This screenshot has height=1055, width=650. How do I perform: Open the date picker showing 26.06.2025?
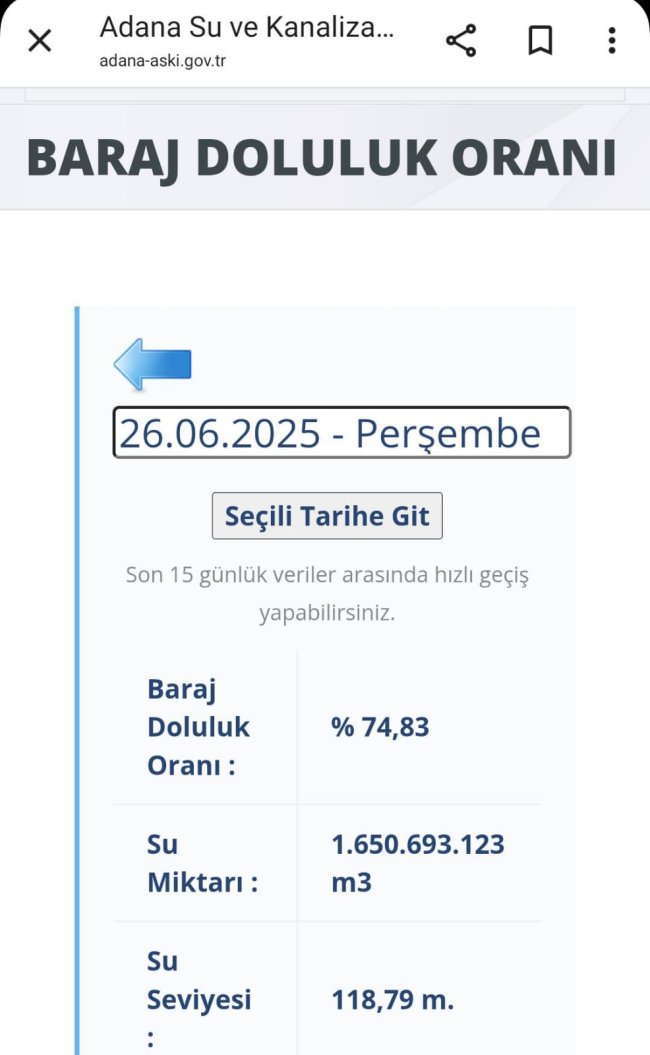pyautogui.click(x=342, y=433)
